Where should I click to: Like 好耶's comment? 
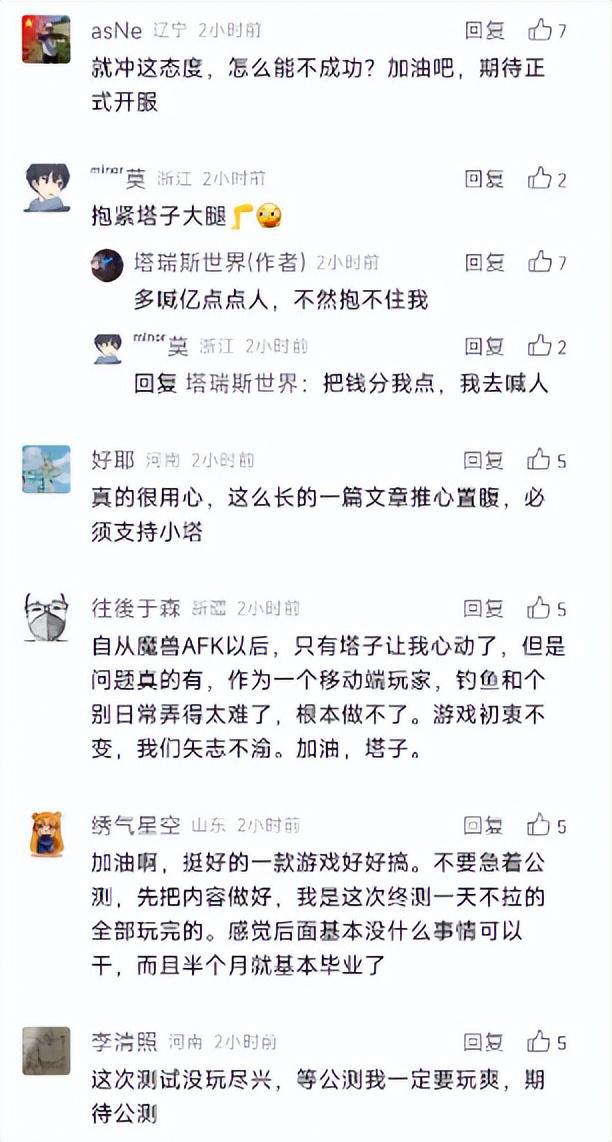540,461
